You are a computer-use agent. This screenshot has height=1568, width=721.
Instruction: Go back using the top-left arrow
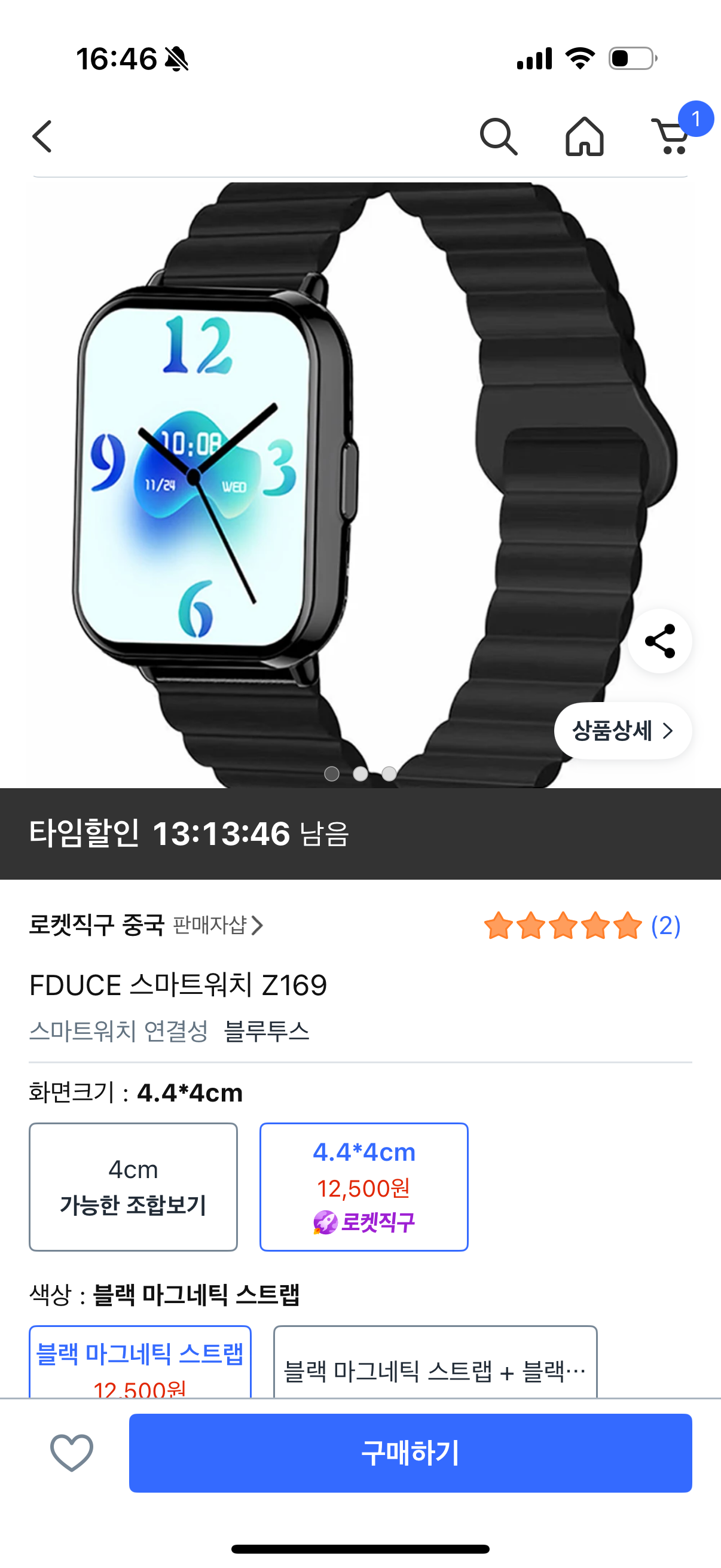click(42, 136)
